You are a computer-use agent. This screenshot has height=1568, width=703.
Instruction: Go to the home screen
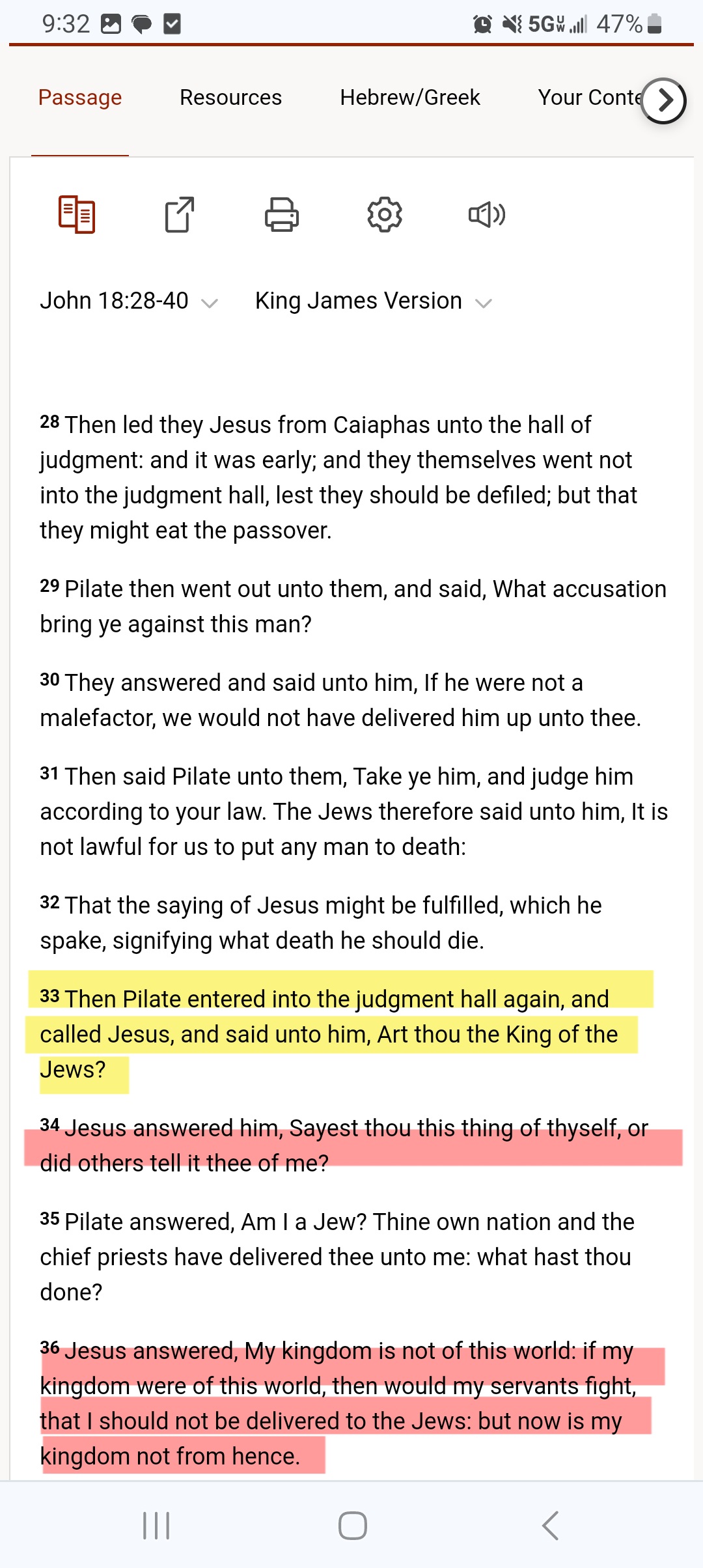352,1526
